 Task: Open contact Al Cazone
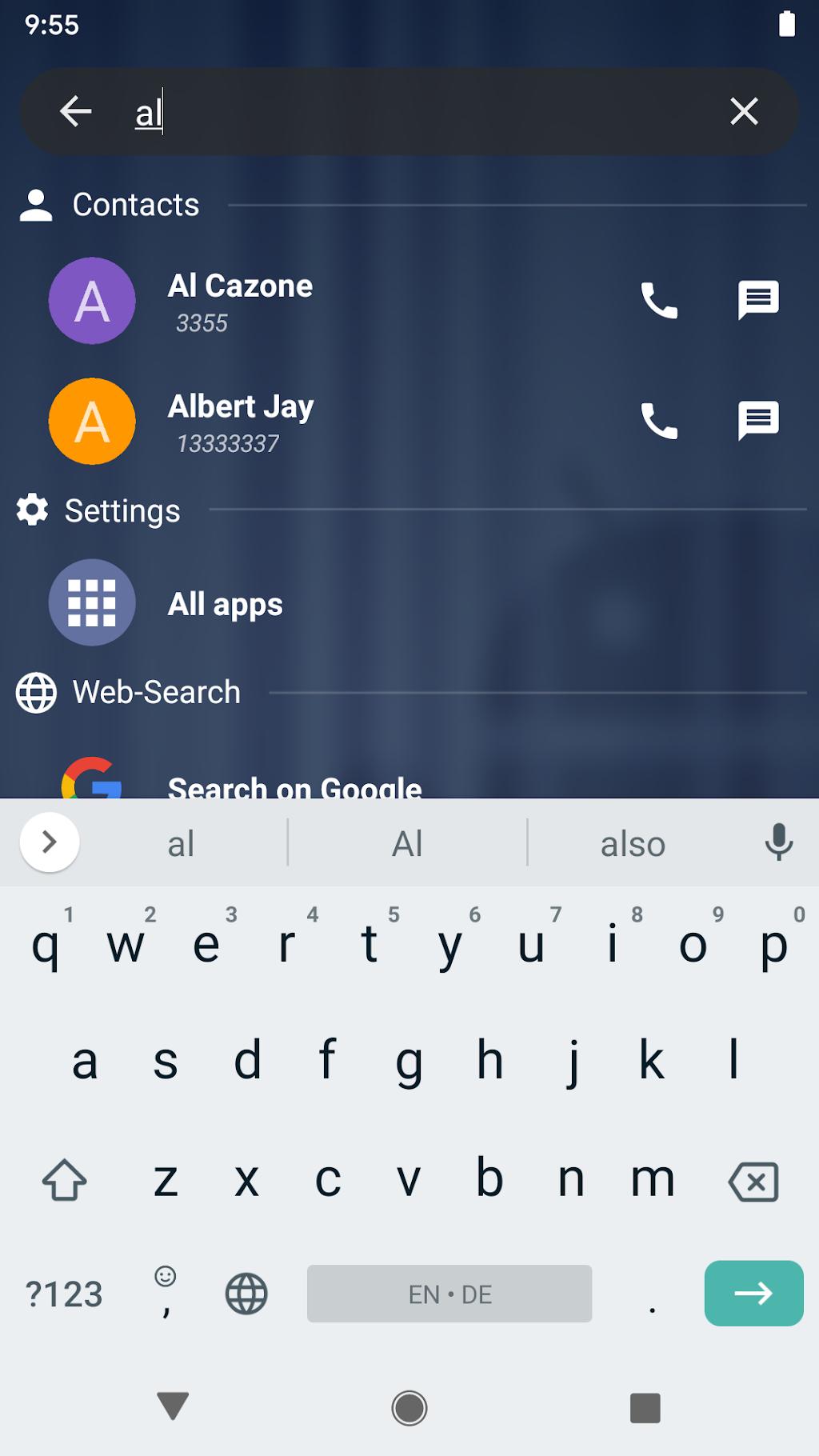tap(320, 301)
